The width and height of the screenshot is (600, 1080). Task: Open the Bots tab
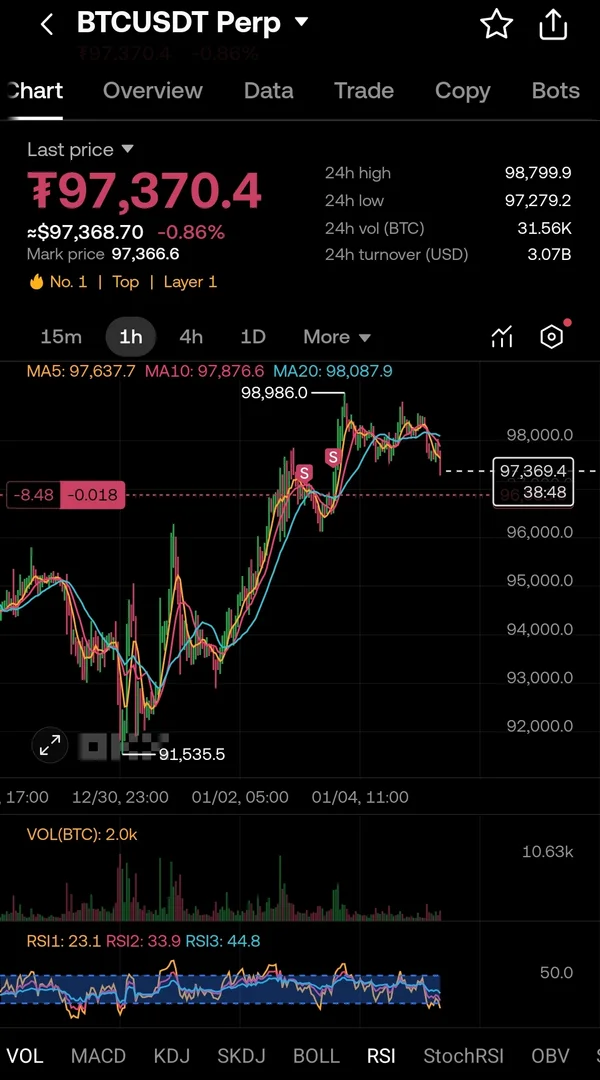(555, 90)
